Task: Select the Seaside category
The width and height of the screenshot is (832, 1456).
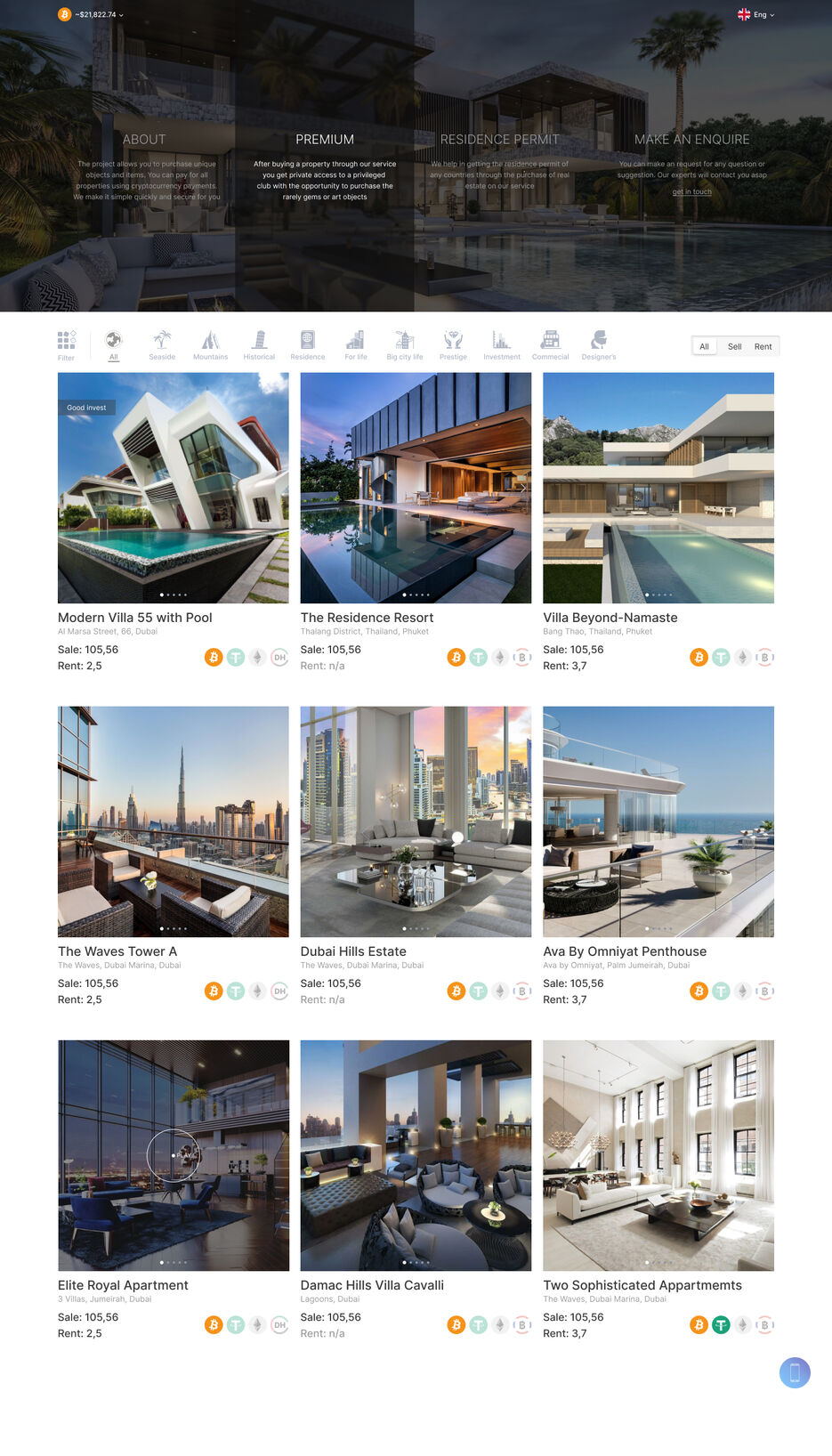Action: pyautogui.click(x=162, y=345)
